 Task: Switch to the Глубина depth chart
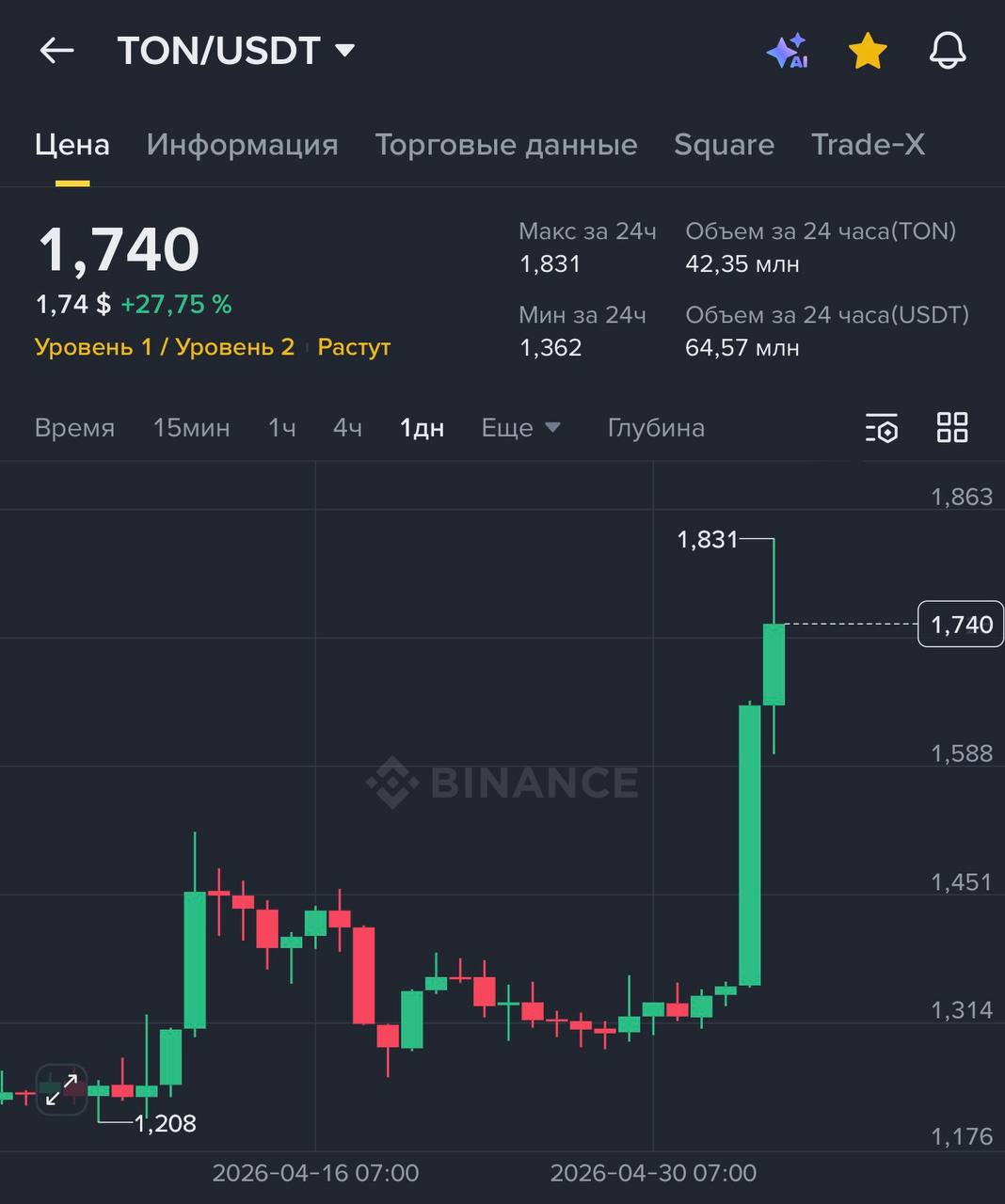[x=656, y=428]
